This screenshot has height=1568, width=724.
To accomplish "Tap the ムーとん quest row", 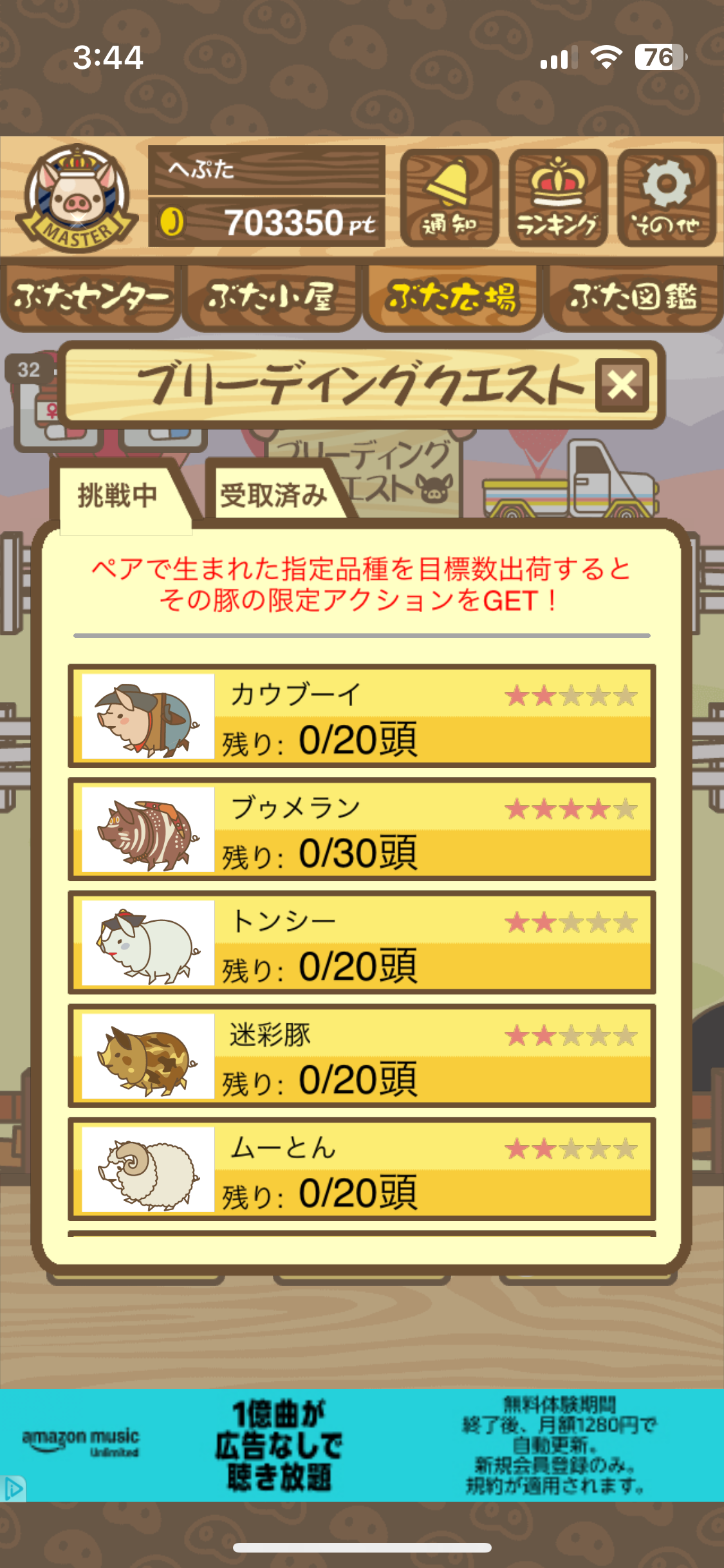I will (362, 1170).
